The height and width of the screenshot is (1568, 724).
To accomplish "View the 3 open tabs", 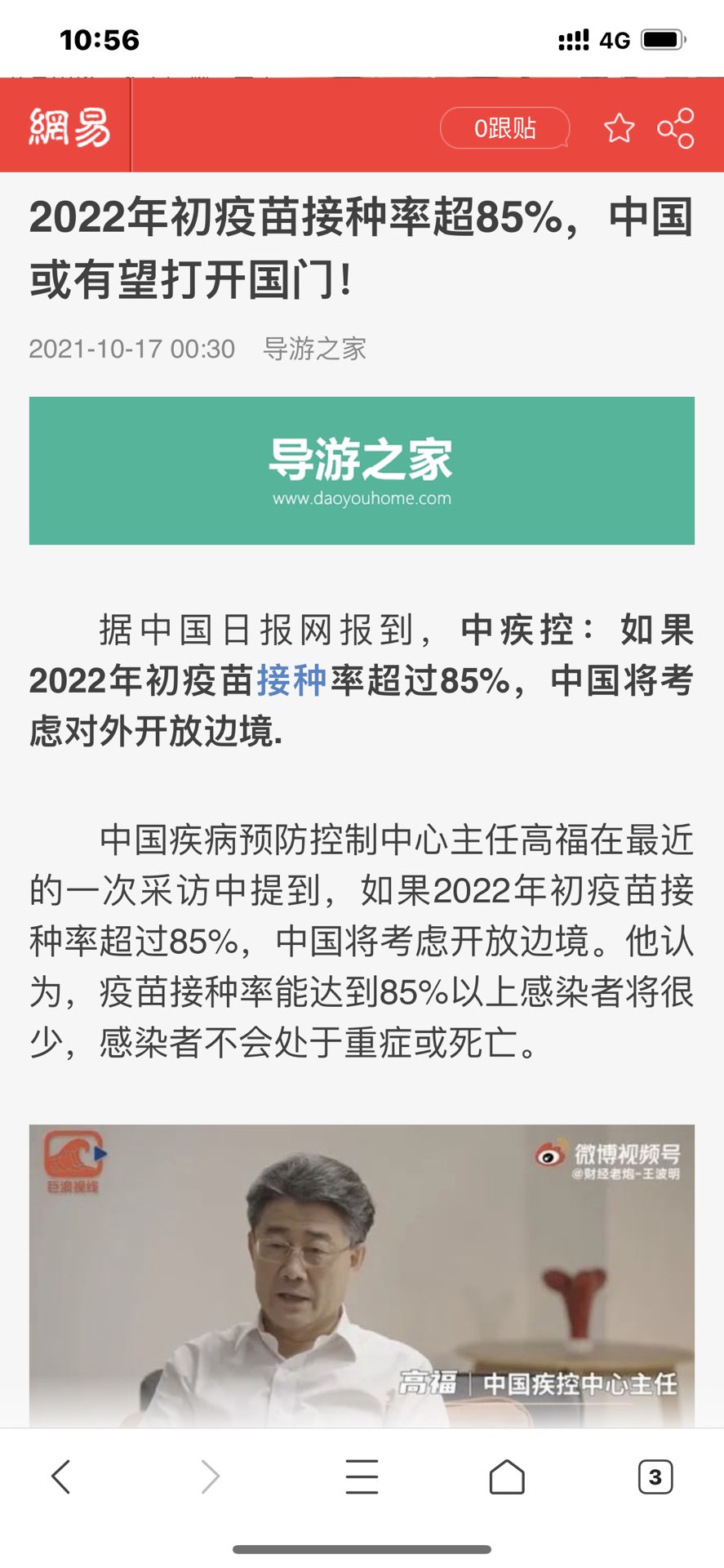I will 655,1477.
